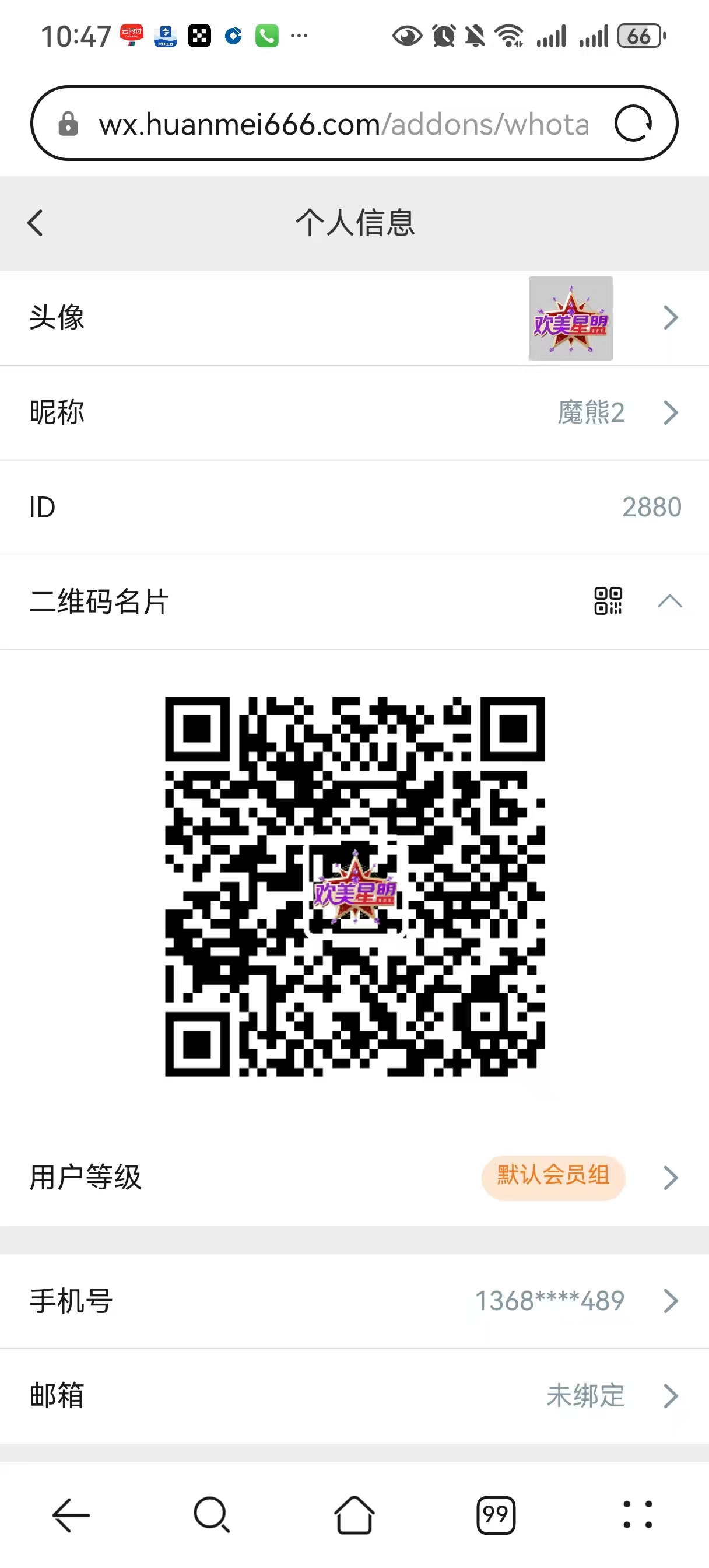
Task: Tap the back arrow in bottom navigation
Action: 69,1515
